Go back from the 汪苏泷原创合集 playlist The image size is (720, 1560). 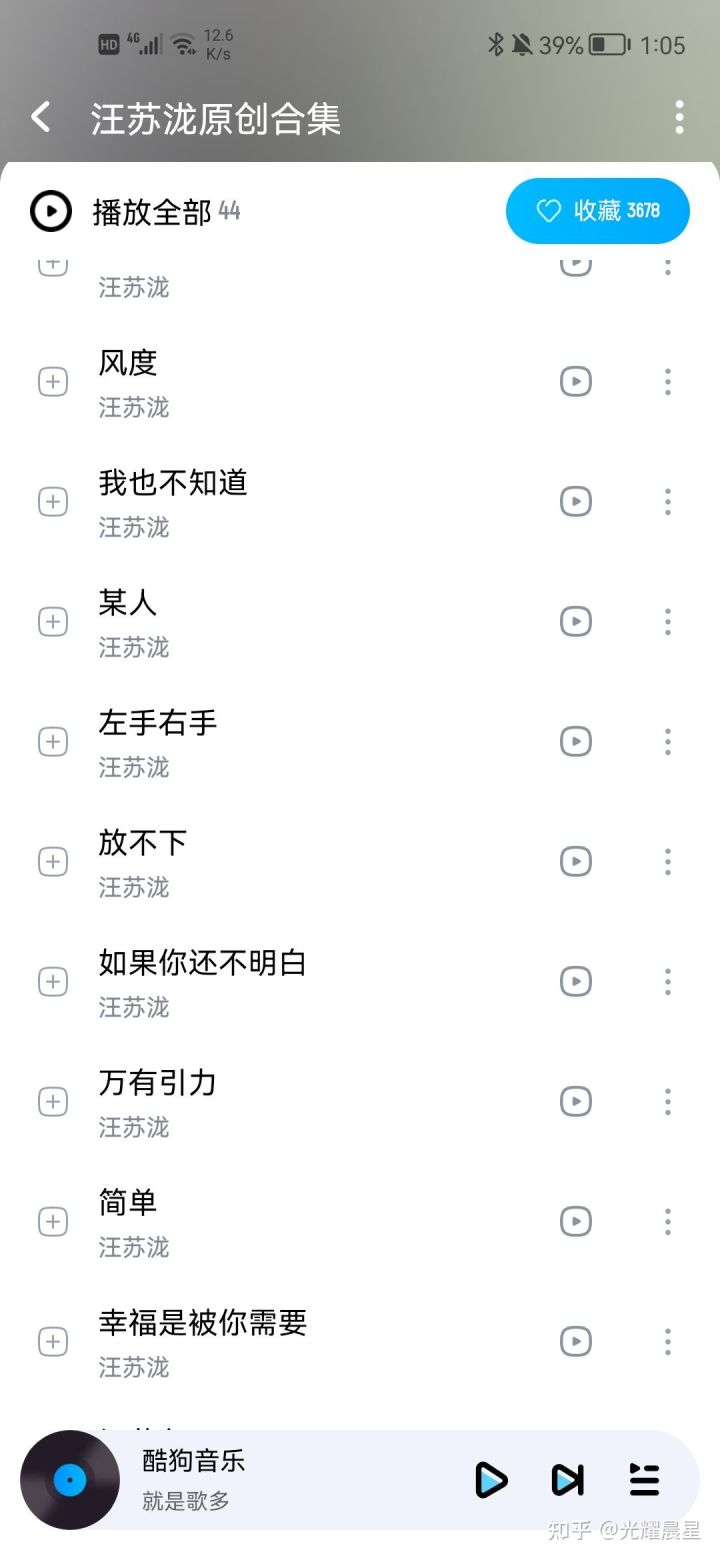tap(40, 117)
